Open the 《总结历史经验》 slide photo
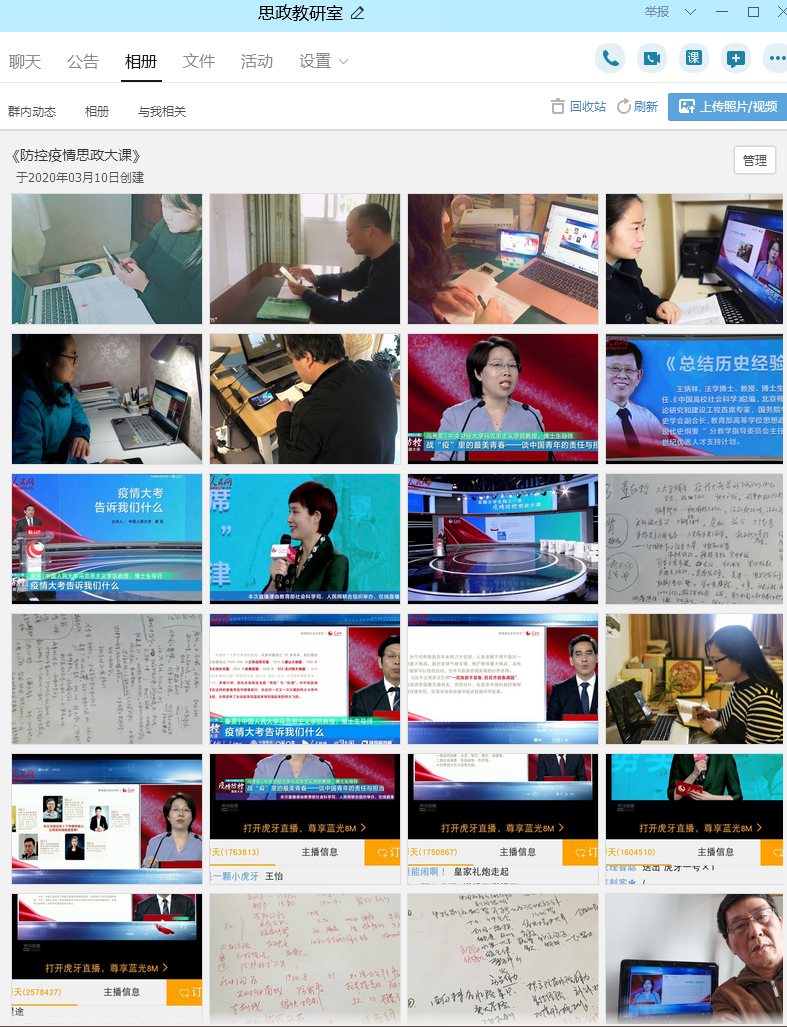This screenshot has width=787, height=1027. tap(694, 398)
